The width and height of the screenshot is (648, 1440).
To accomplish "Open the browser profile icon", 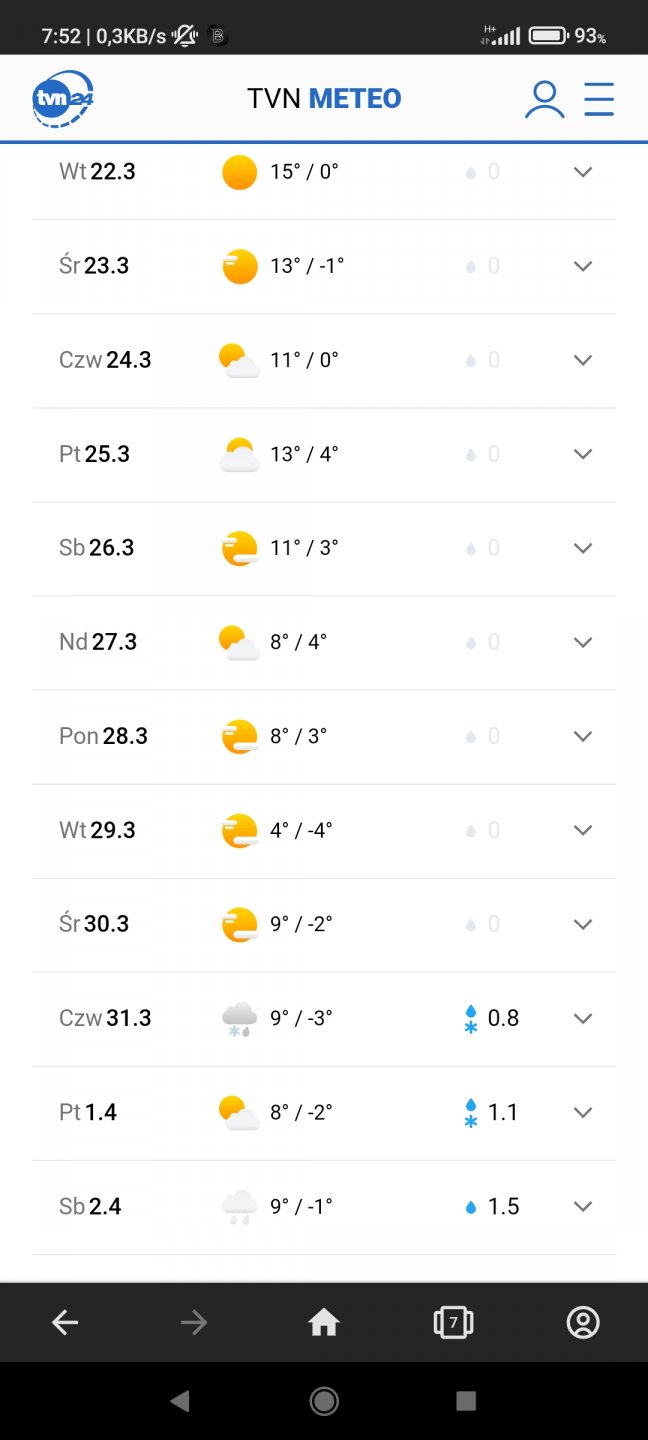I will tap(582, 1323).
